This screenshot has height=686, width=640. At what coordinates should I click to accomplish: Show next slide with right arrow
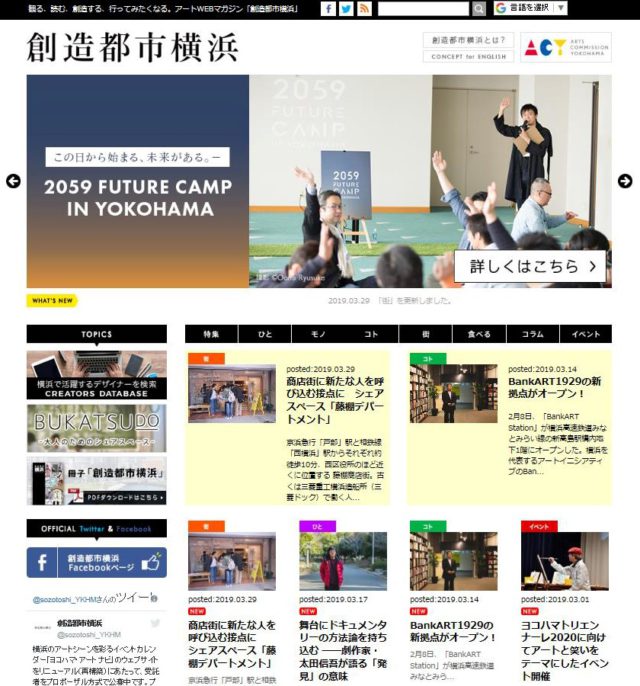click(625, 181)
